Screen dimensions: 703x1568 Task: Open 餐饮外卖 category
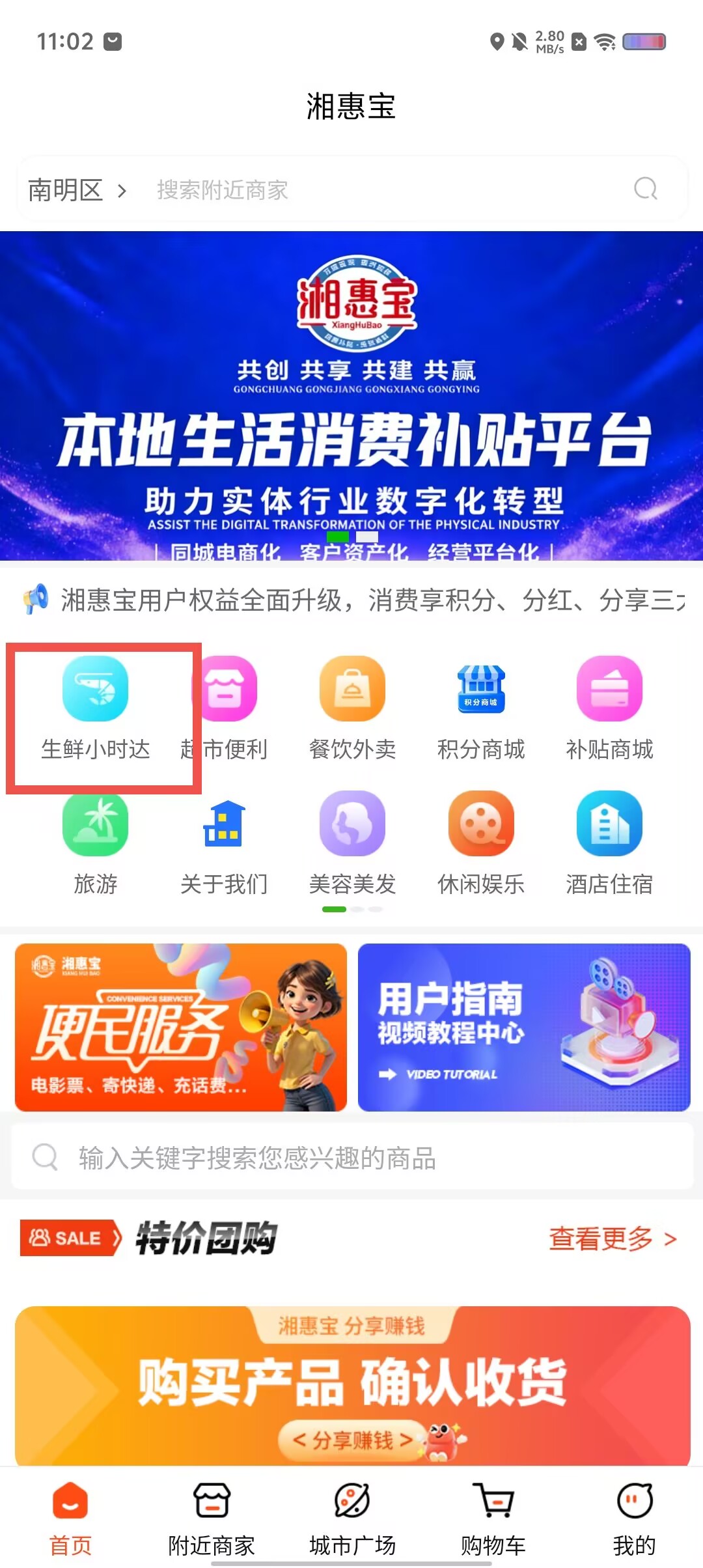[352, 709]
